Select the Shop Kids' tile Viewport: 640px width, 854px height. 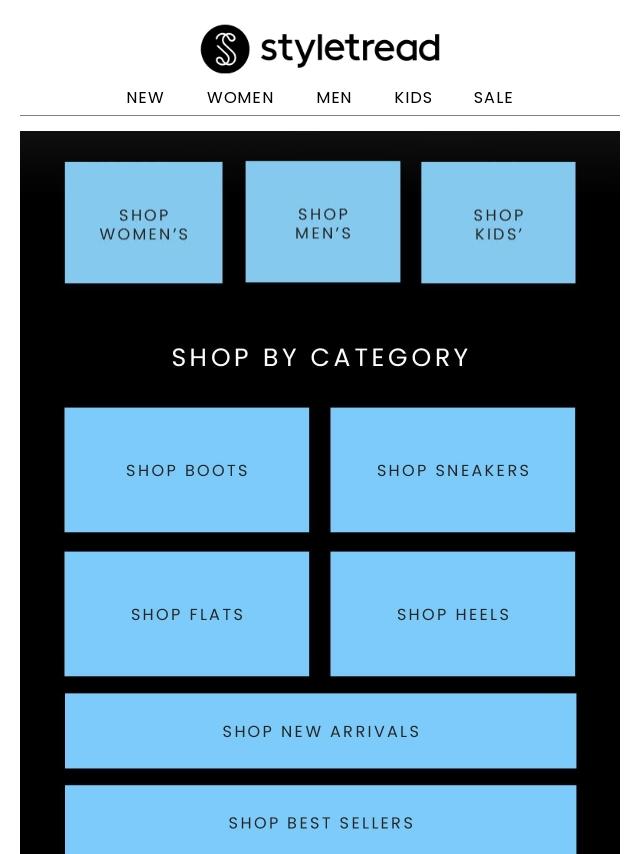pyautogui.click(x=498, y=223)
